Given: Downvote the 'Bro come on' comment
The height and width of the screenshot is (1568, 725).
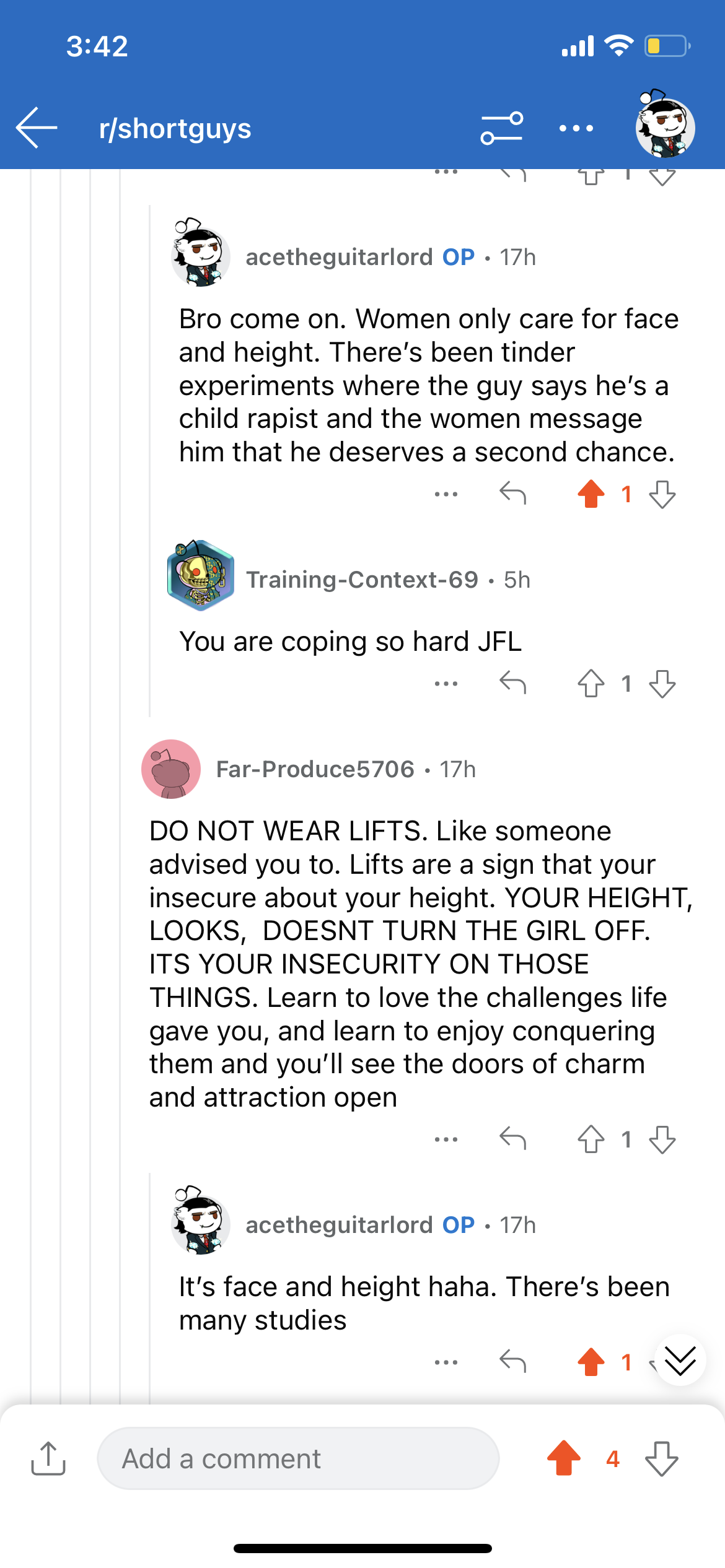Looking at the screenshot, I should tap(662, 494).
